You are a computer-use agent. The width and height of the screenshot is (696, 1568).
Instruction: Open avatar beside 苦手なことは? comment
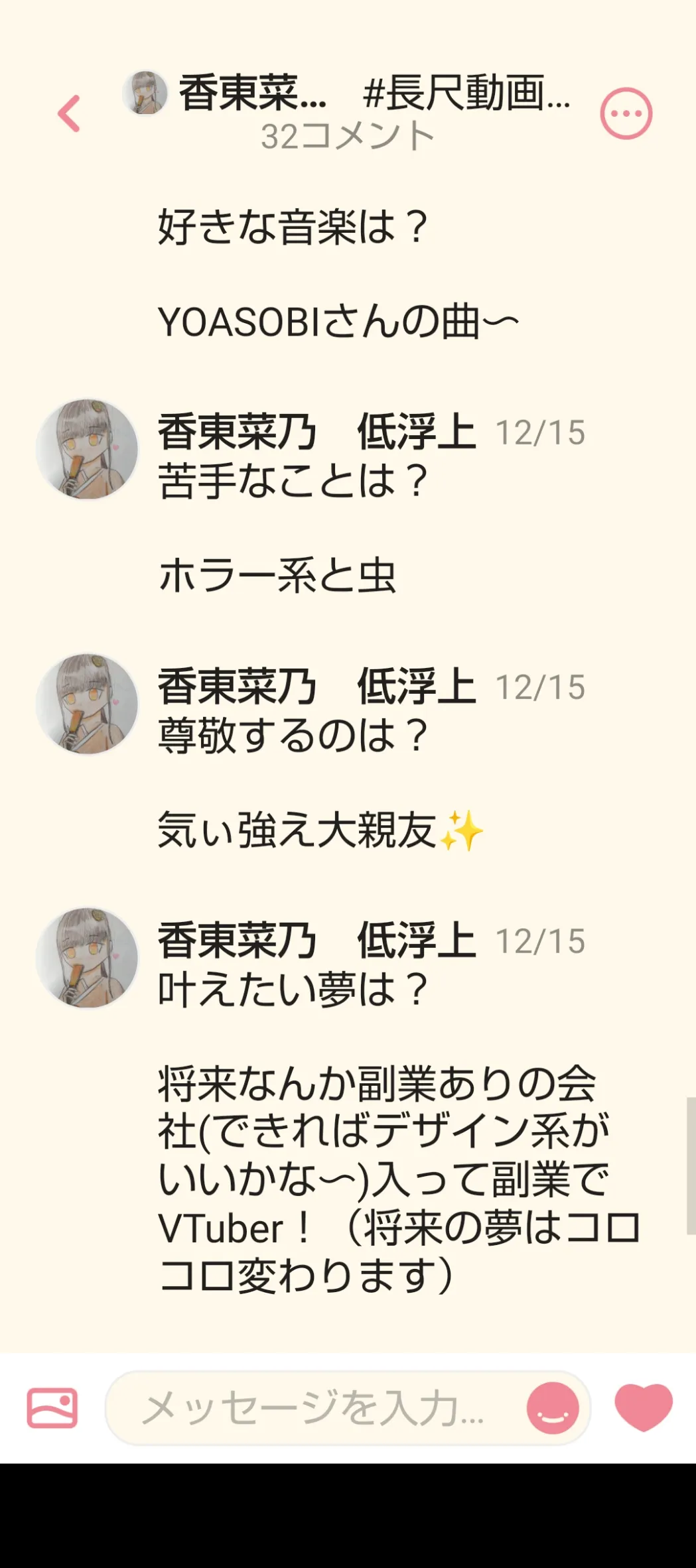[x=87, y=449]
